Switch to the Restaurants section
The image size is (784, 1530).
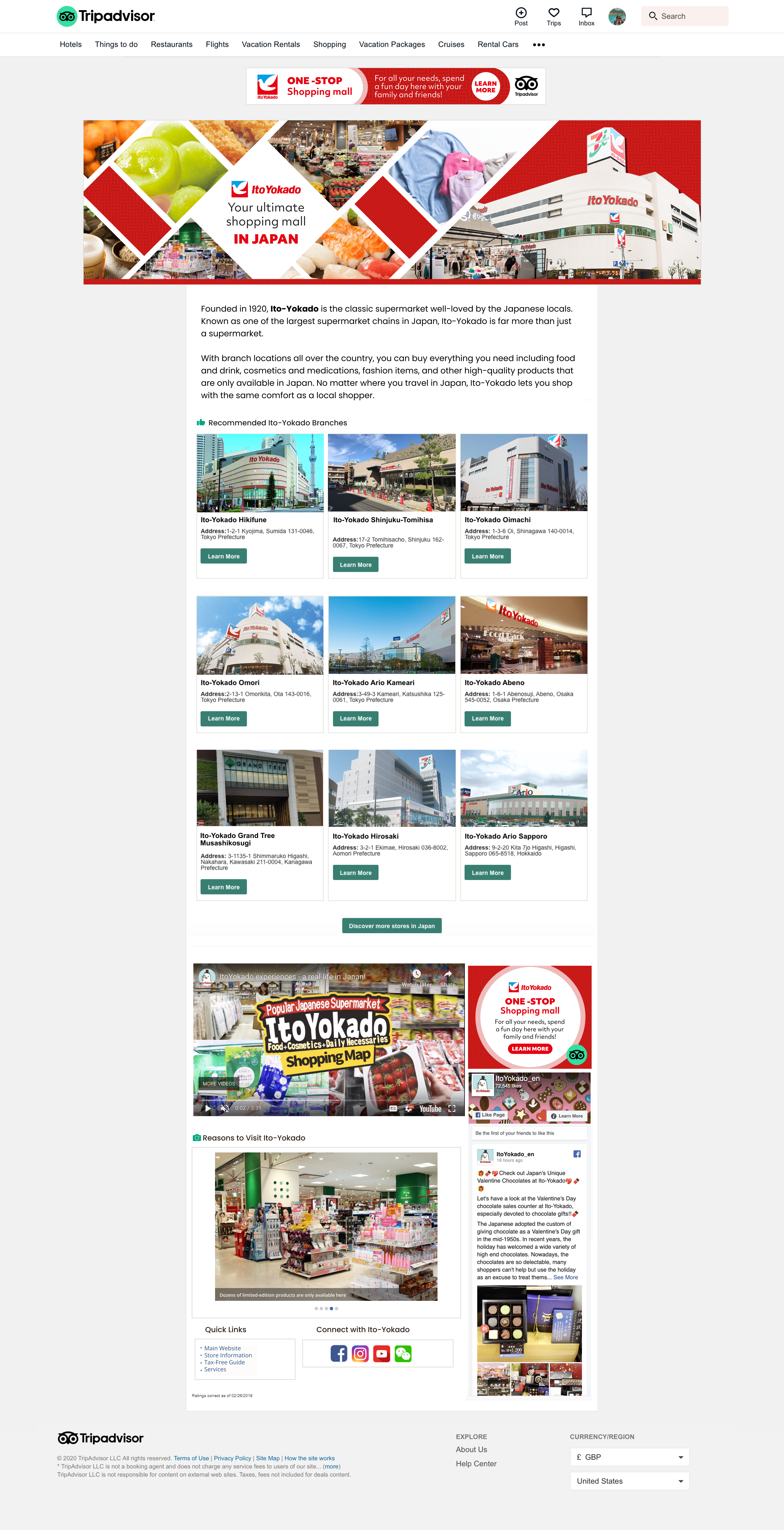pos(172,45)
